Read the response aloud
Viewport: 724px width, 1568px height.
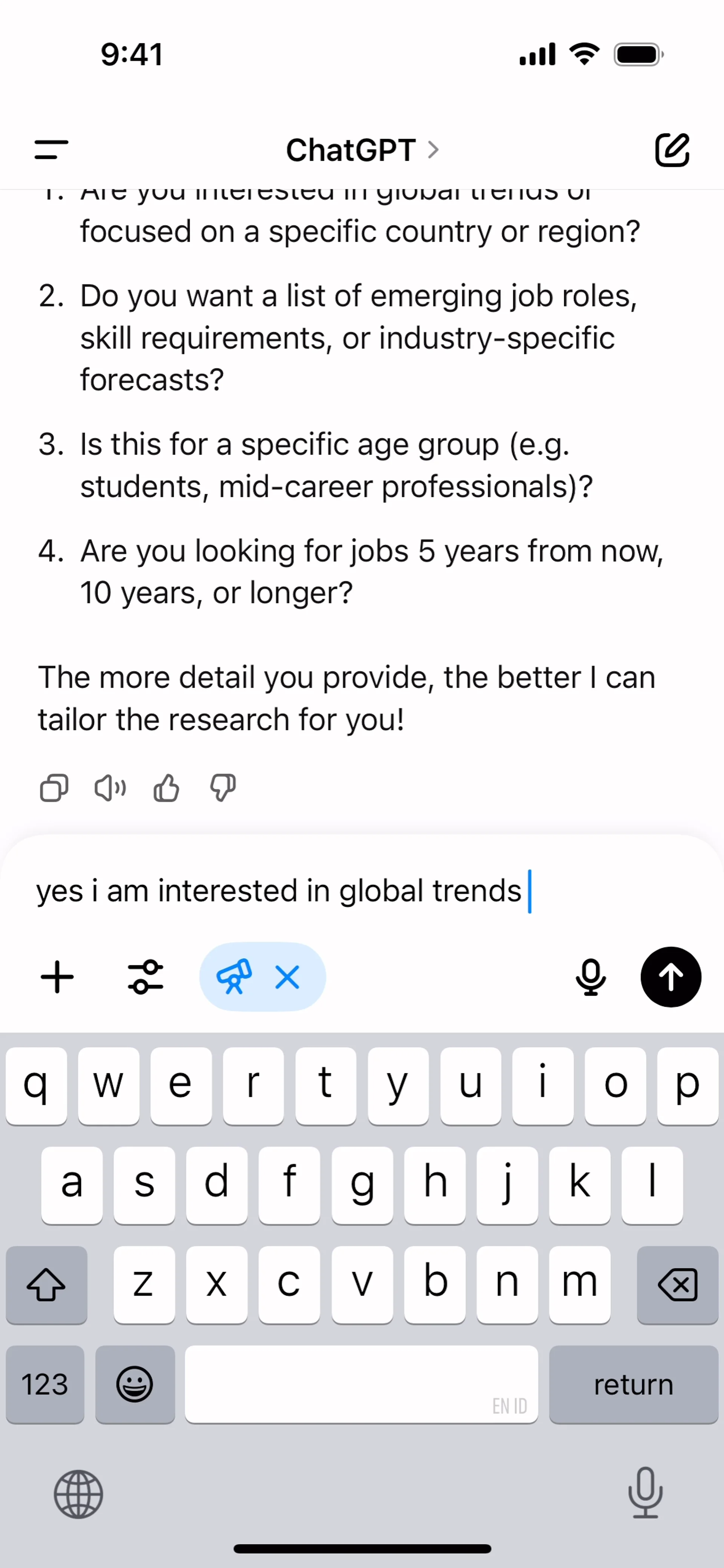[x=110, y=788]
